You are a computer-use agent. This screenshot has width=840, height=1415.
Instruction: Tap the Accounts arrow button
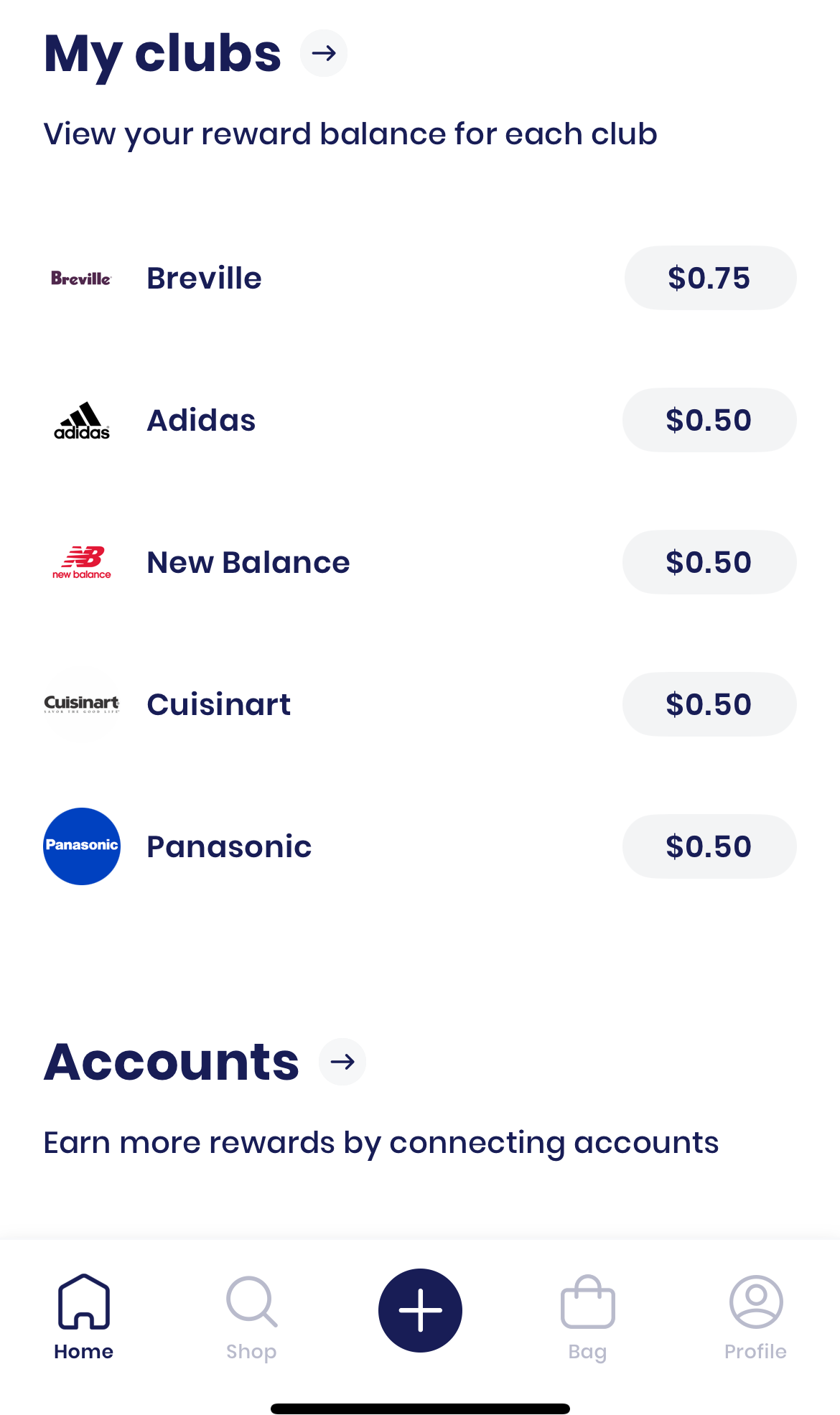[x=342, y=1062]
